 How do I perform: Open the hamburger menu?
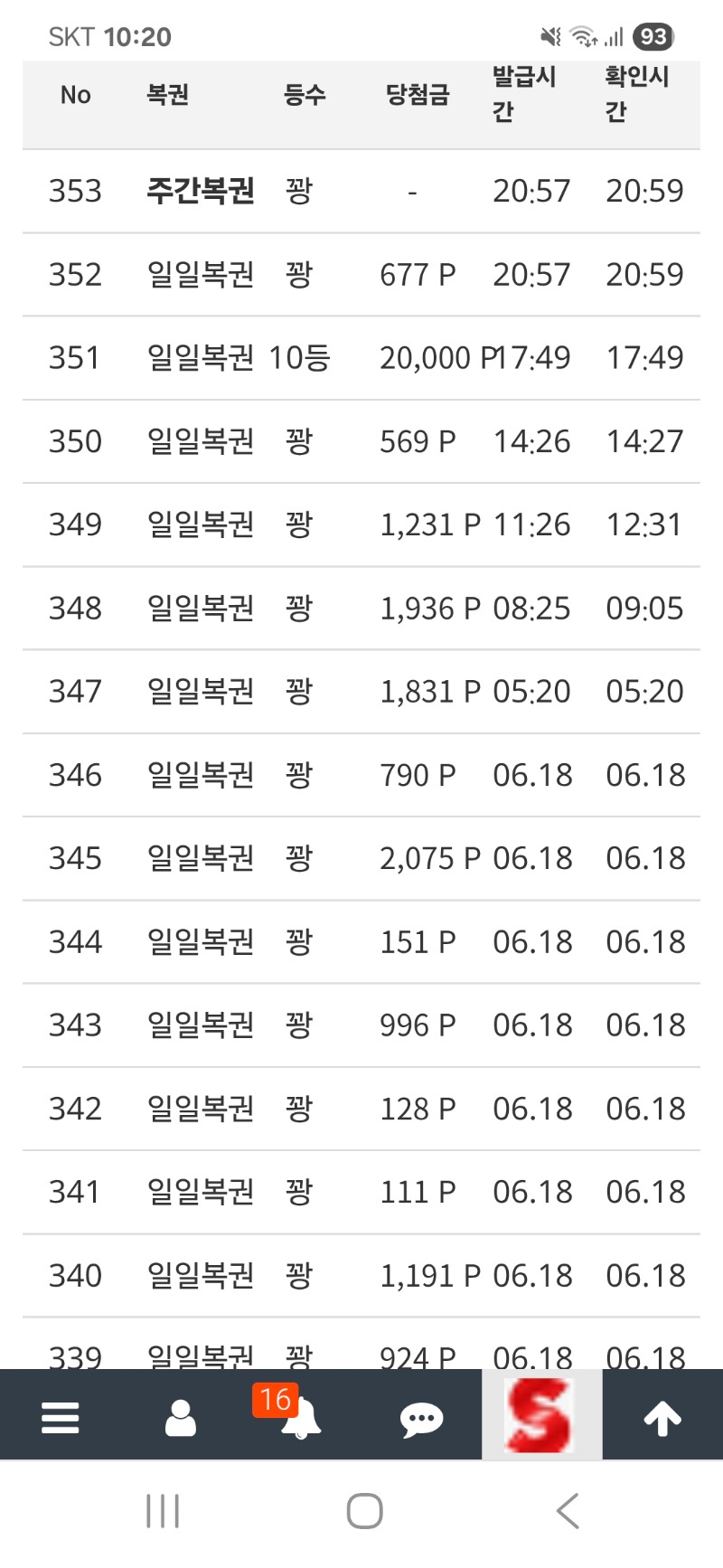[61, 1417]
